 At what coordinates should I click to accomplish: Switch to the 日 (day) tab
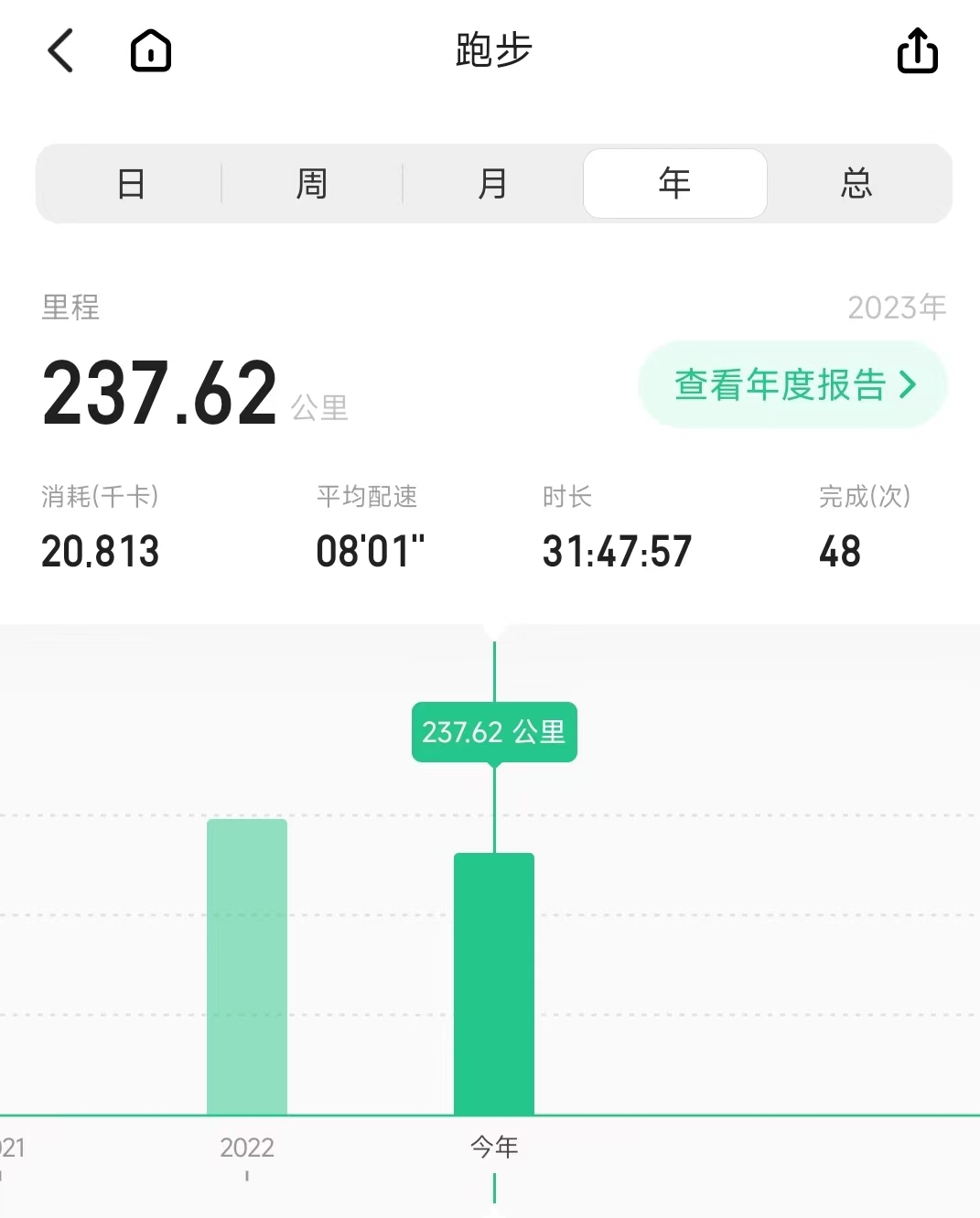(x=131, y=184)
